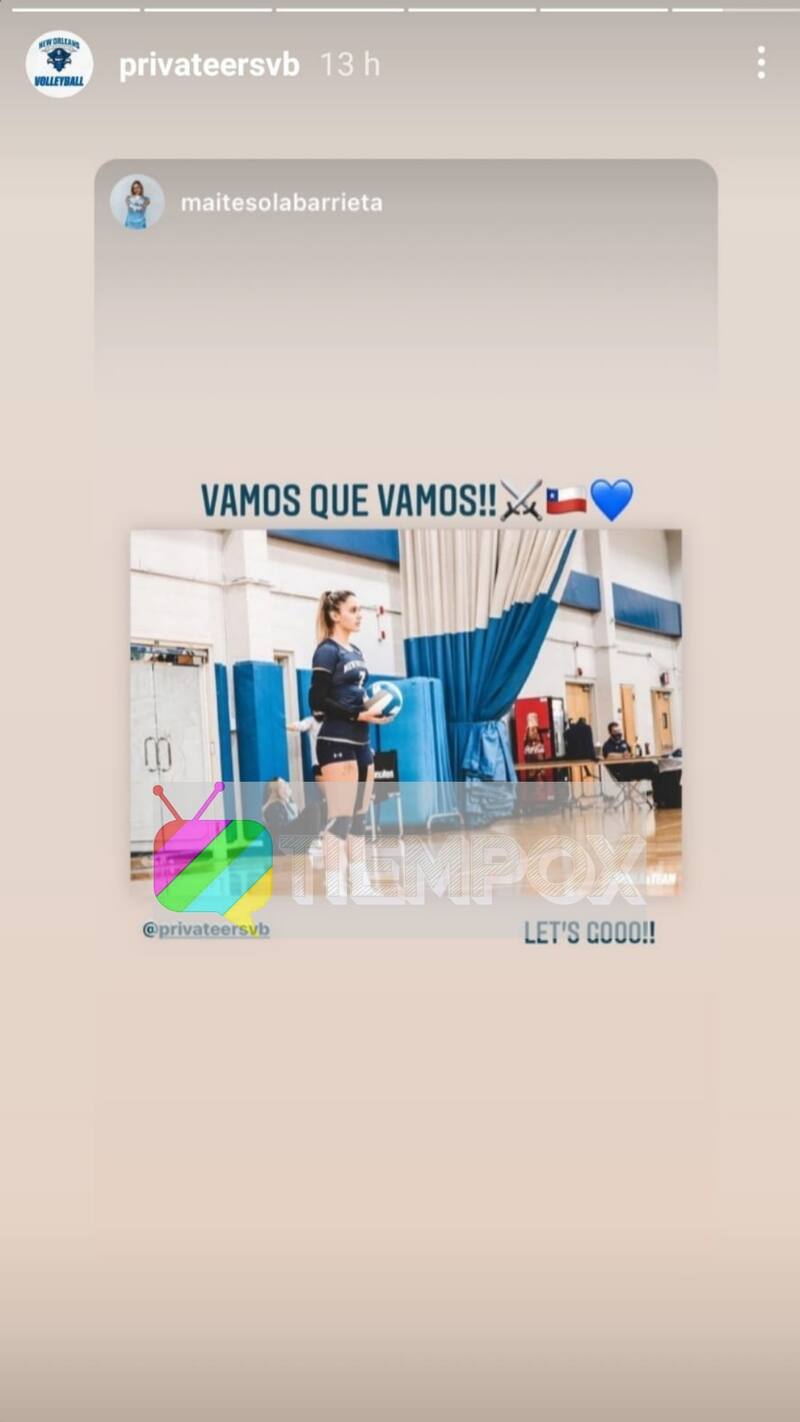This screenshot has width=800, height=1422.
Task: Tap the privateersvb username
Action: tap(209, 65)
